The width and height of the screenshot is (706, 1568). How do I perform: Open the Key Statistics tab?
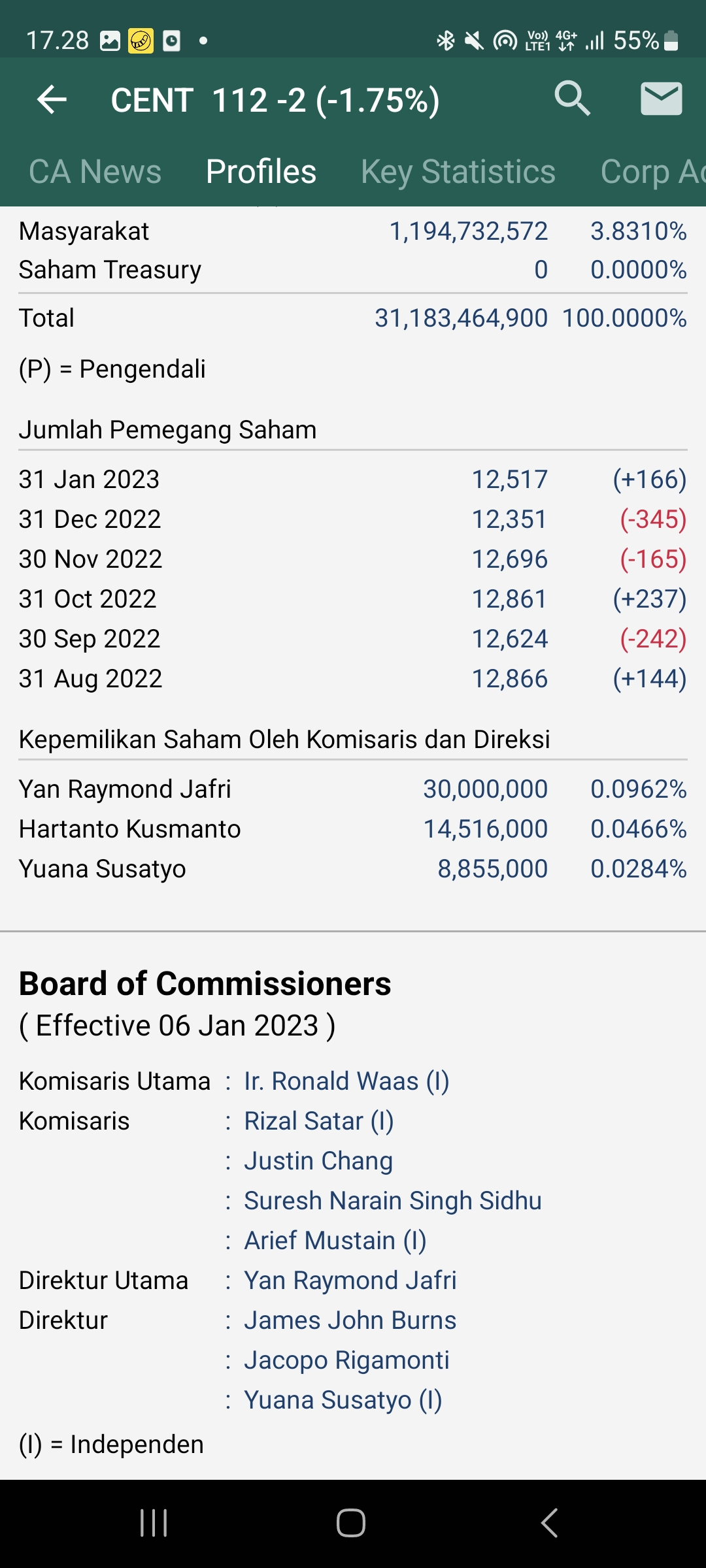[458, 172]
